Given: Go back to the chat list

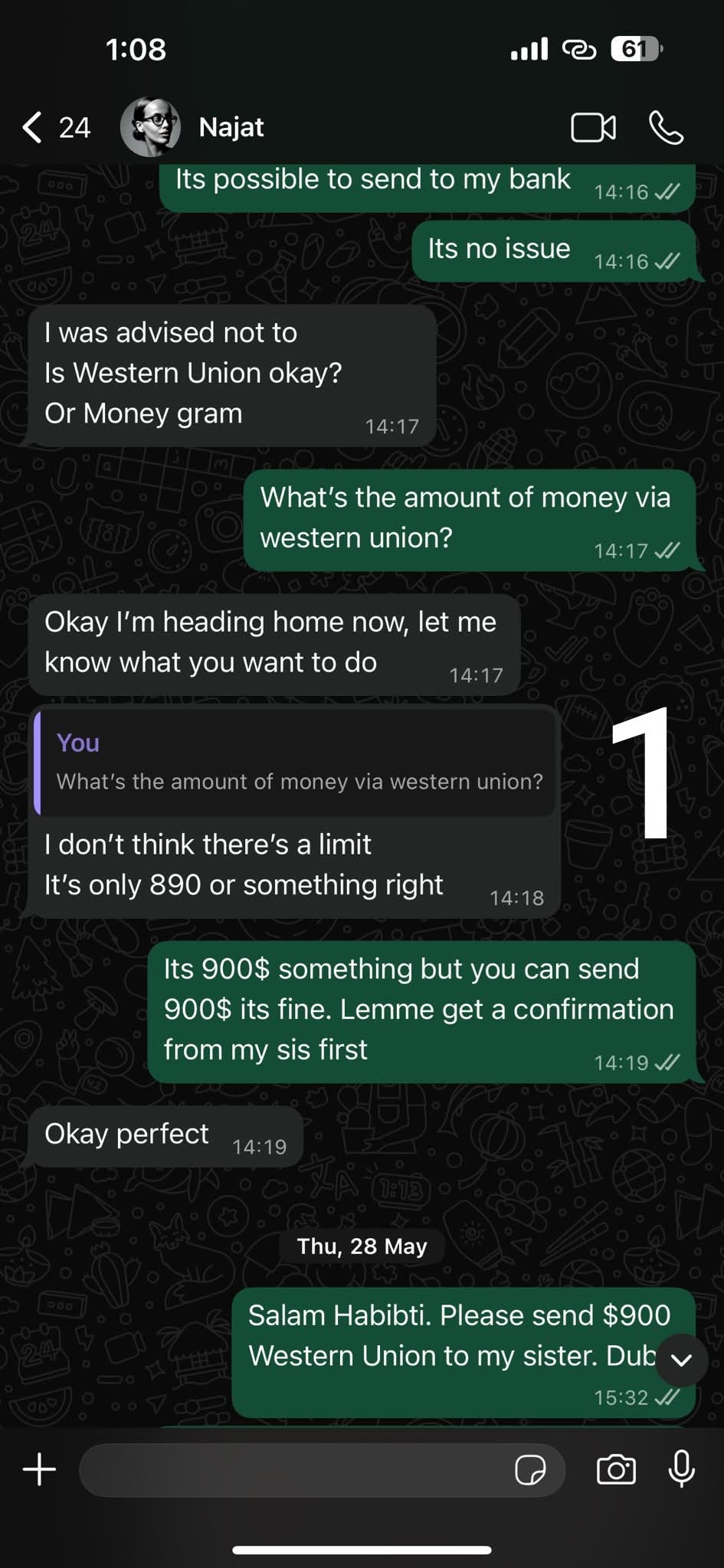Looking at the screenshot, I should click(x=55, y=127).
